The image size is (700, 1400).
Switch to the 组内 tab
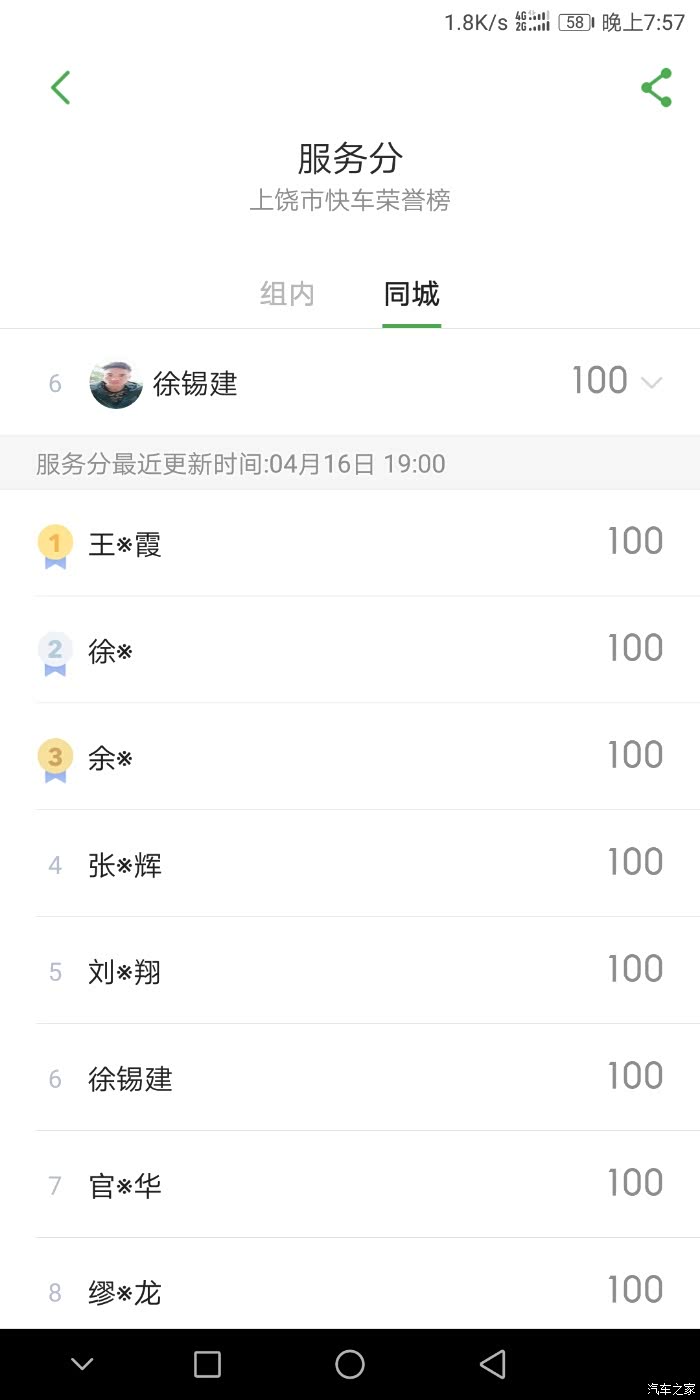click(x=287, y=294)
